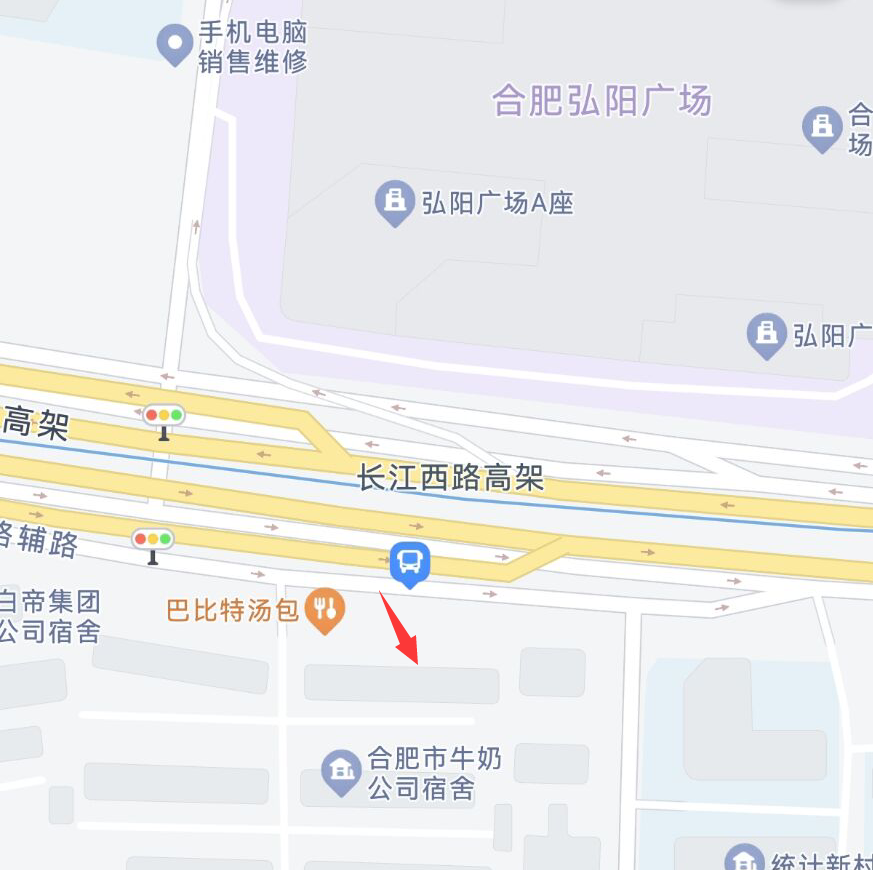Select the bus stop marker on the map
The height and width of the screenshot is (870, 873).
[409, 563]
